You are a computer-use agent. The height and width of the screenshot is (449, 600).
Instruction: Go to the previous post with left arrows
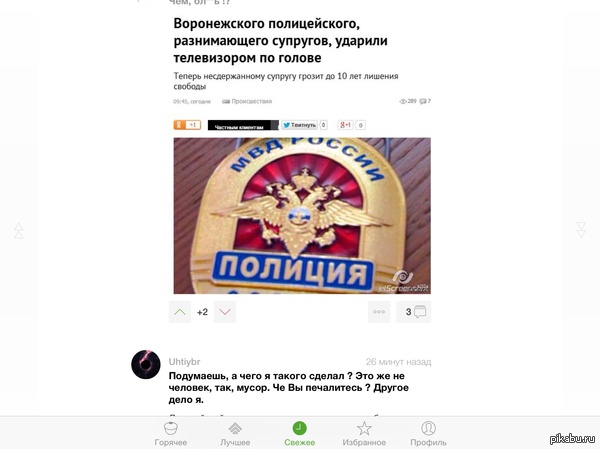[18, 229]
